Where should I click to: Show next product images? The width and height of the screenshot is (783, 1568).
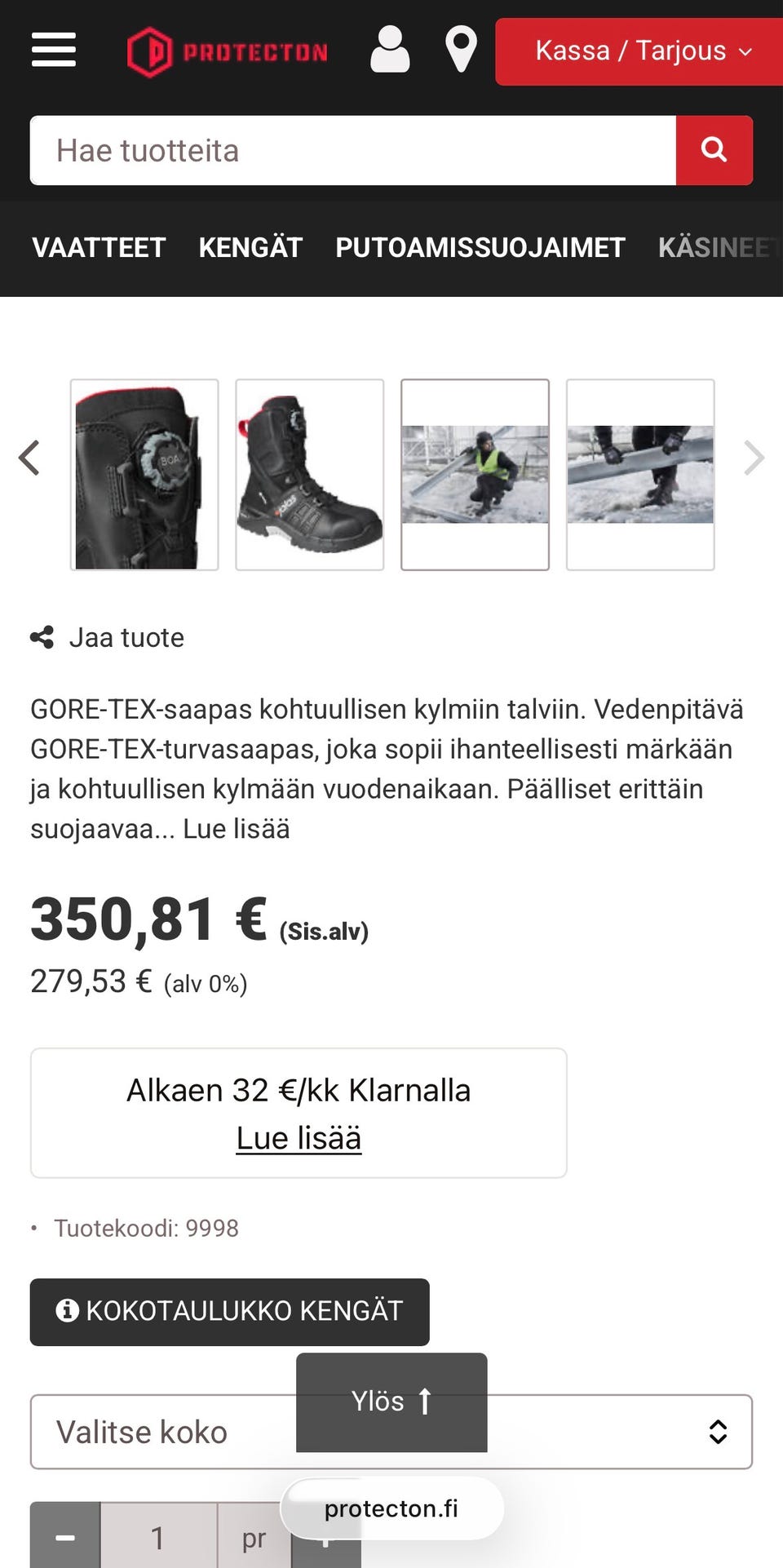click(x=754, y=458)
